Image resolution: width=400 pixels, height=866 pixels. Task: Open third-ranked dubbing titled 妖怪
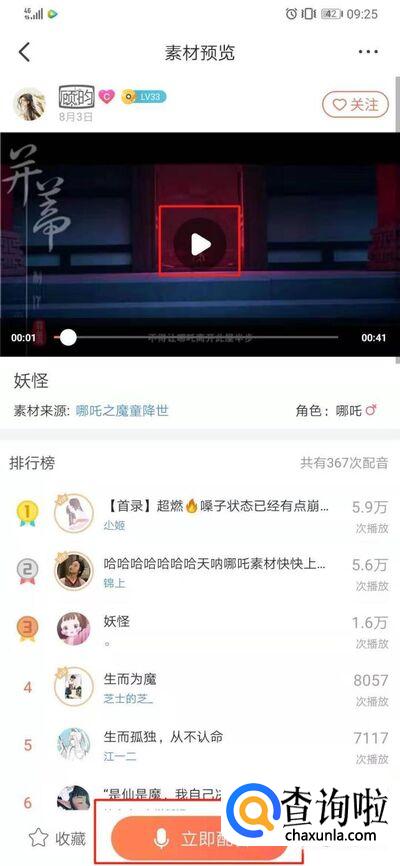click(x=200, y=630)
